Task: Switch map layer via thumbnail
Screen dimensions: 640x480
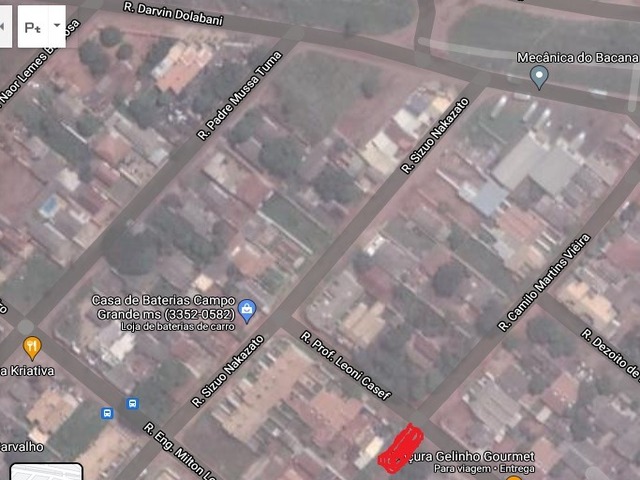Action: (45, 471)
